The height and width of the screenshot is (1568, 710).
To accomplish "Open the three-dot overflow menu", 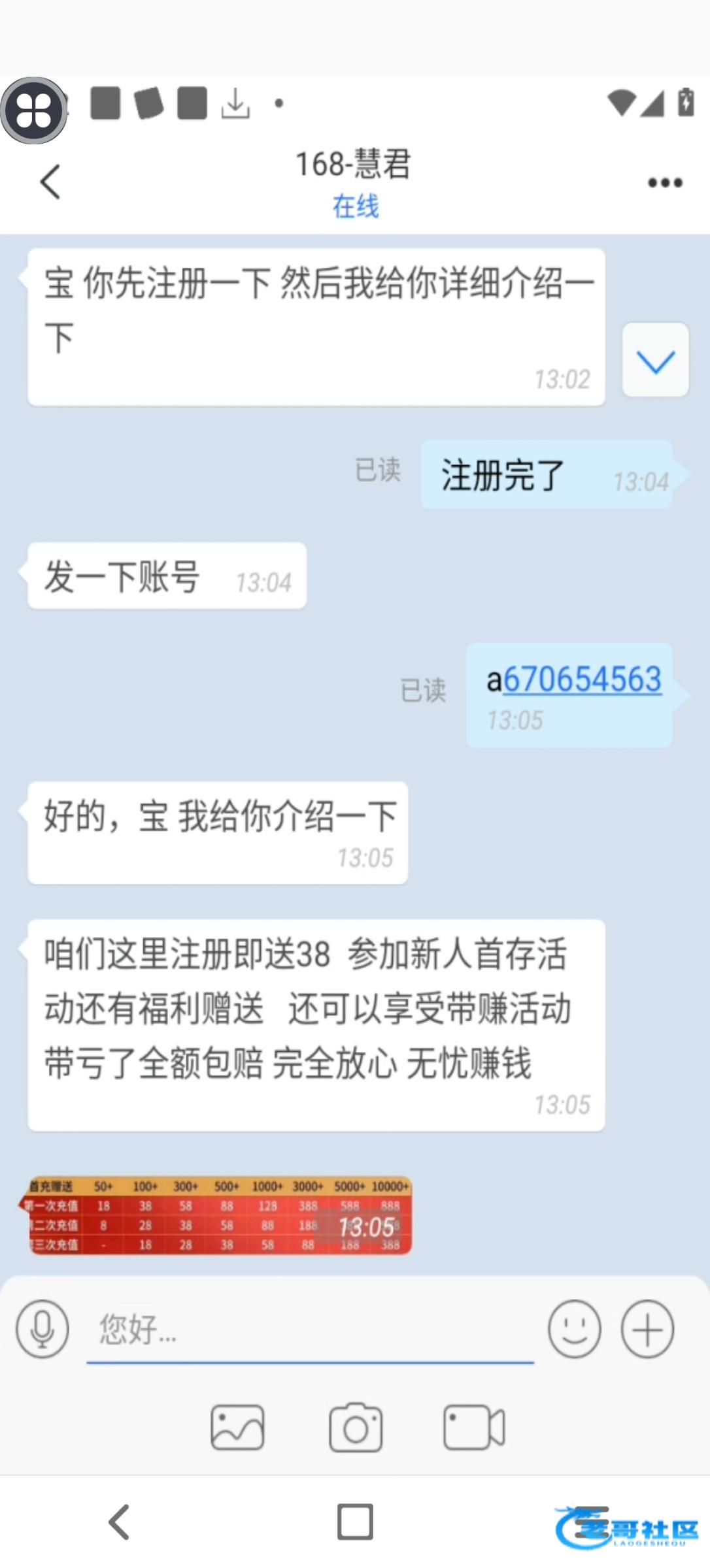I will pyautogui.click(x=665, y=183).
